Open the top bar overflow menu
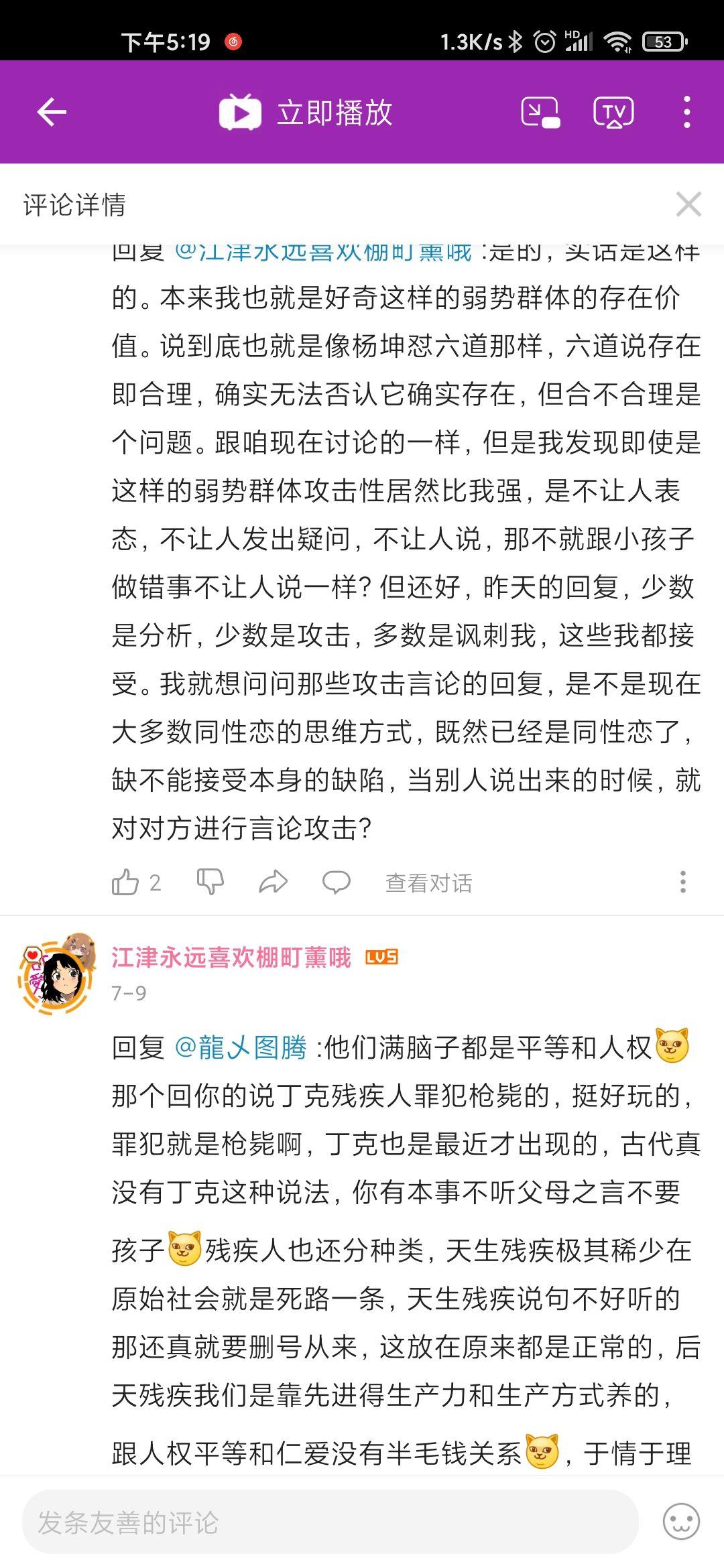The image size is (724, 1568). tap(686, 112)
